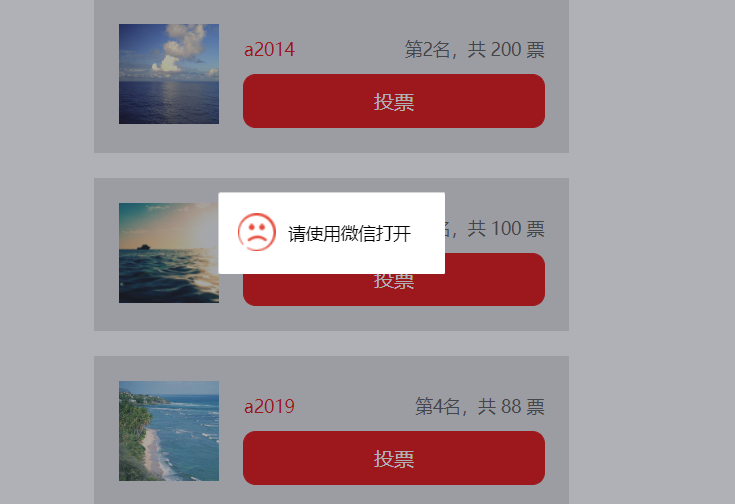Open the a2019 entry name link
Viewport: 735px width, 504px height.
tap(269, 407)
